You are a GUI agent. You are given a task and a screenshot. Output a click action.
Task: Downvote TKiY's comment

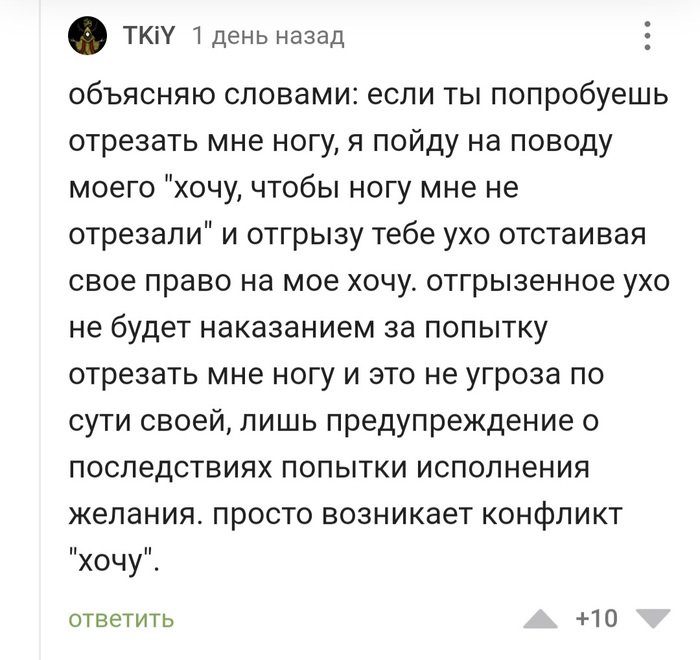[x=653, y=618]
